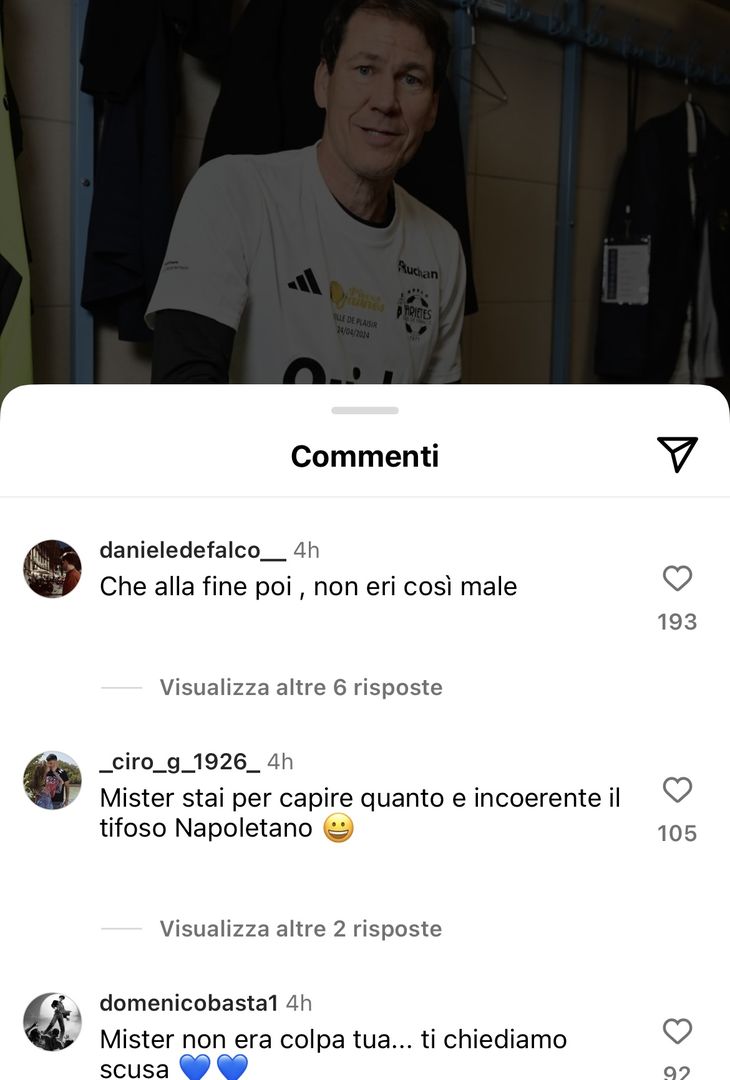Open danieledefalco__'s profile via username
This screenshot has height=1080, width=730.
tap(188, 549)
